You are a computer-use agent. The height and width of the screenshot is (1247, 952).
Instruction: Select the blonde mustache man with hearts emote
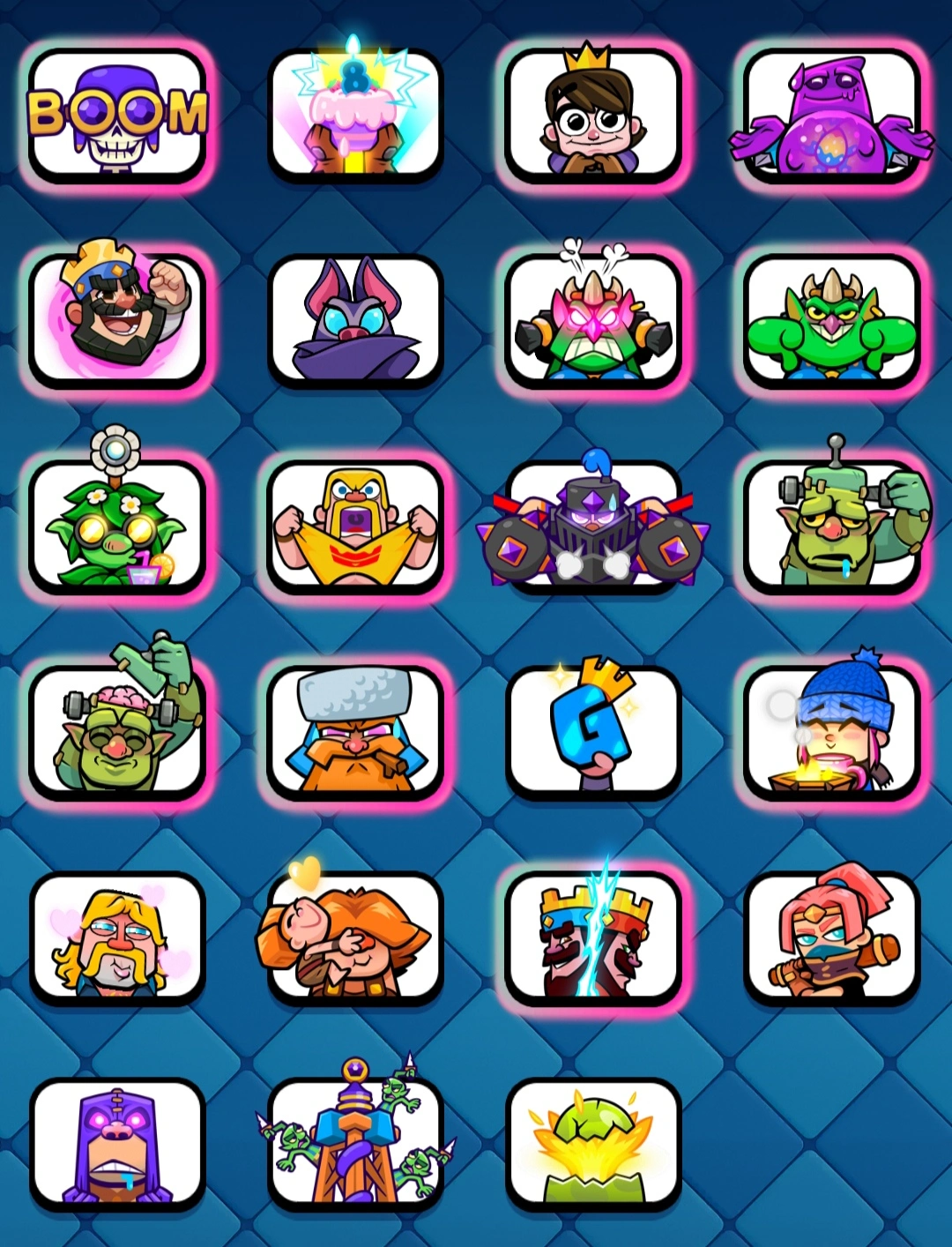pos(117,938)
